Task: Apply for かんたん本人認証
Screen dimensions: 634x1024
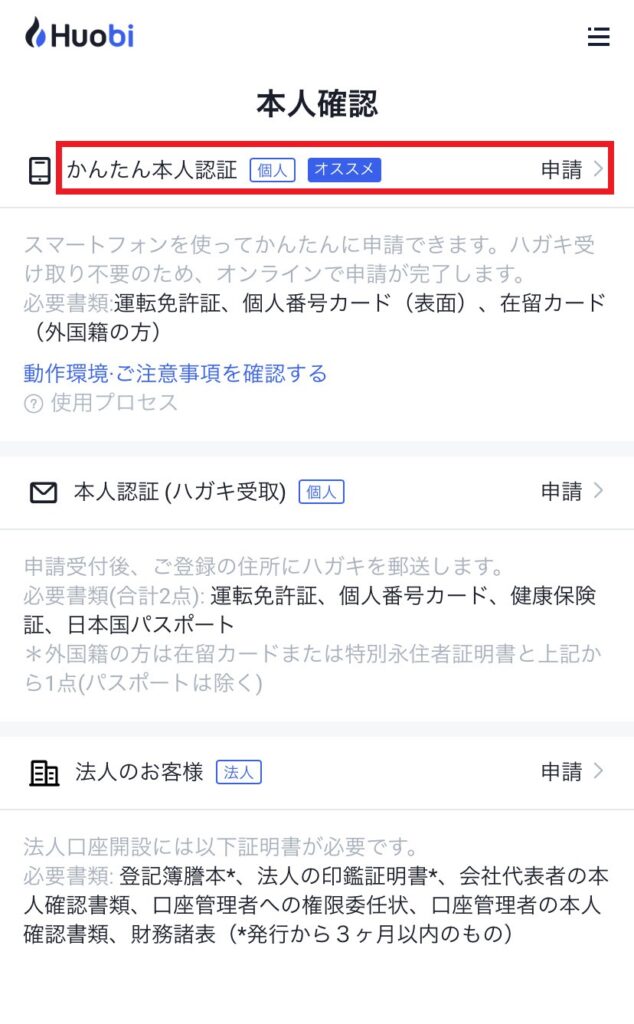Action: click(571, 170)
